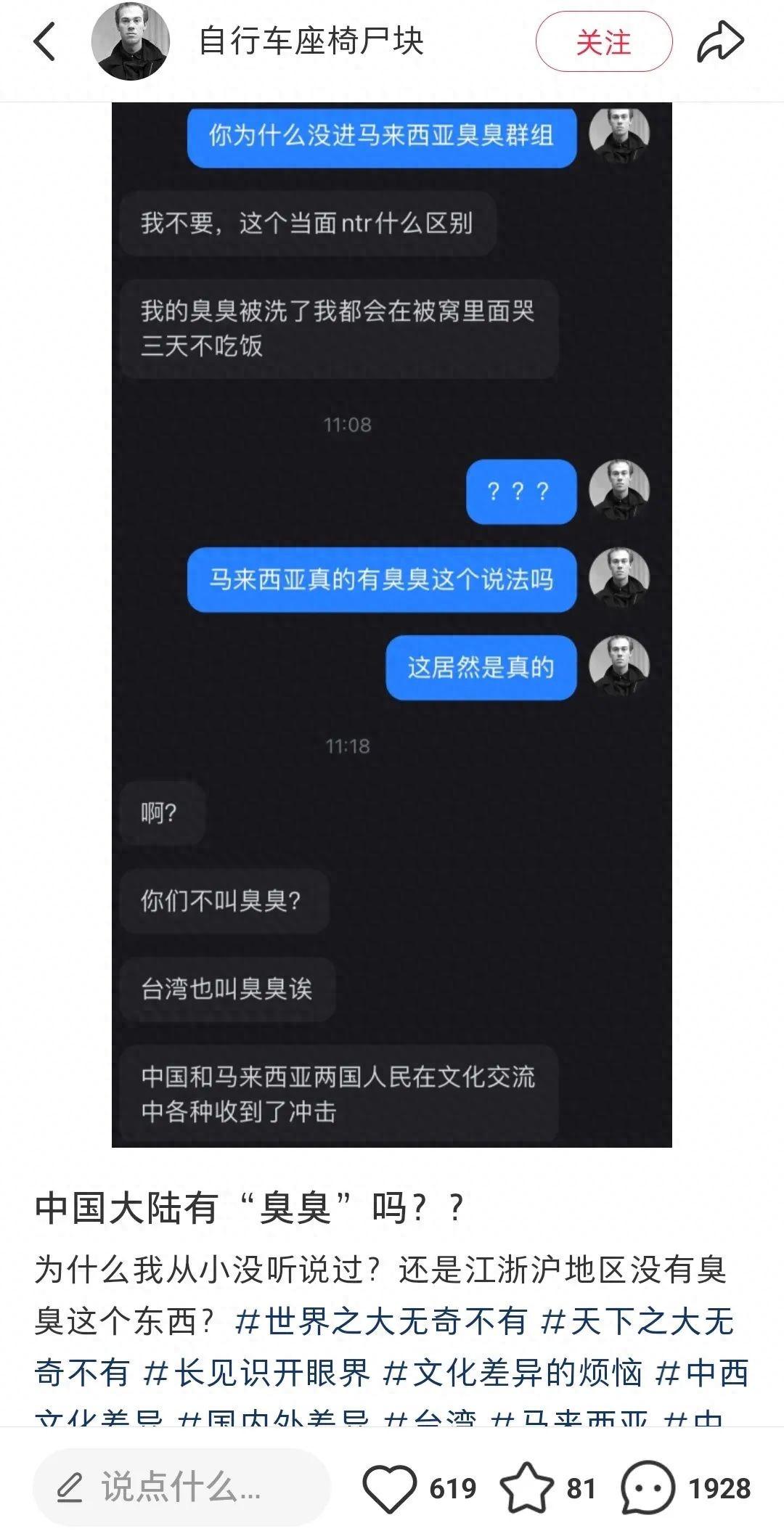Open the chat screenshot image
Screen dimensions: 784x1539
coord(391,624)
